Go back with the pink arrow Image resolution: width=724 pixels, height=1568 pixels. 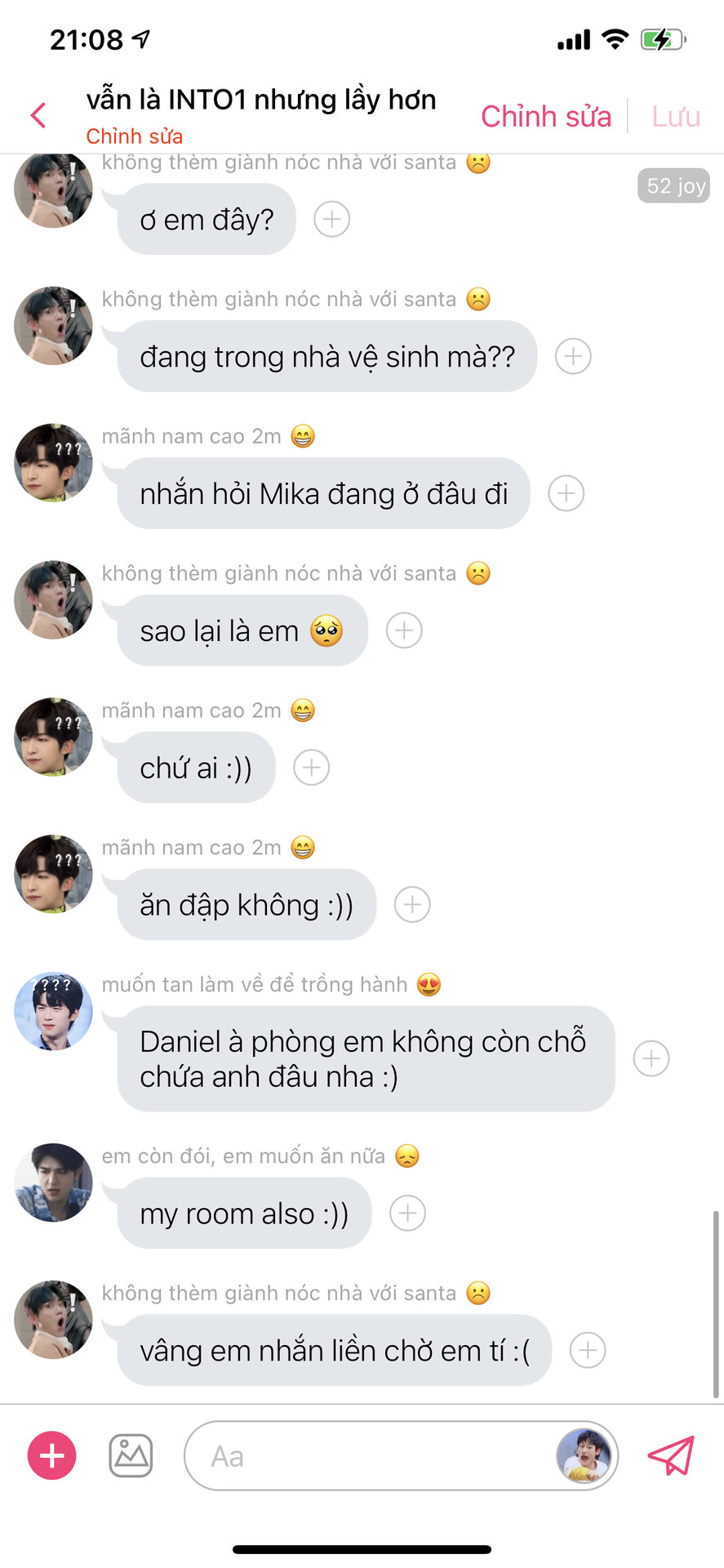(x=38, y=115)
